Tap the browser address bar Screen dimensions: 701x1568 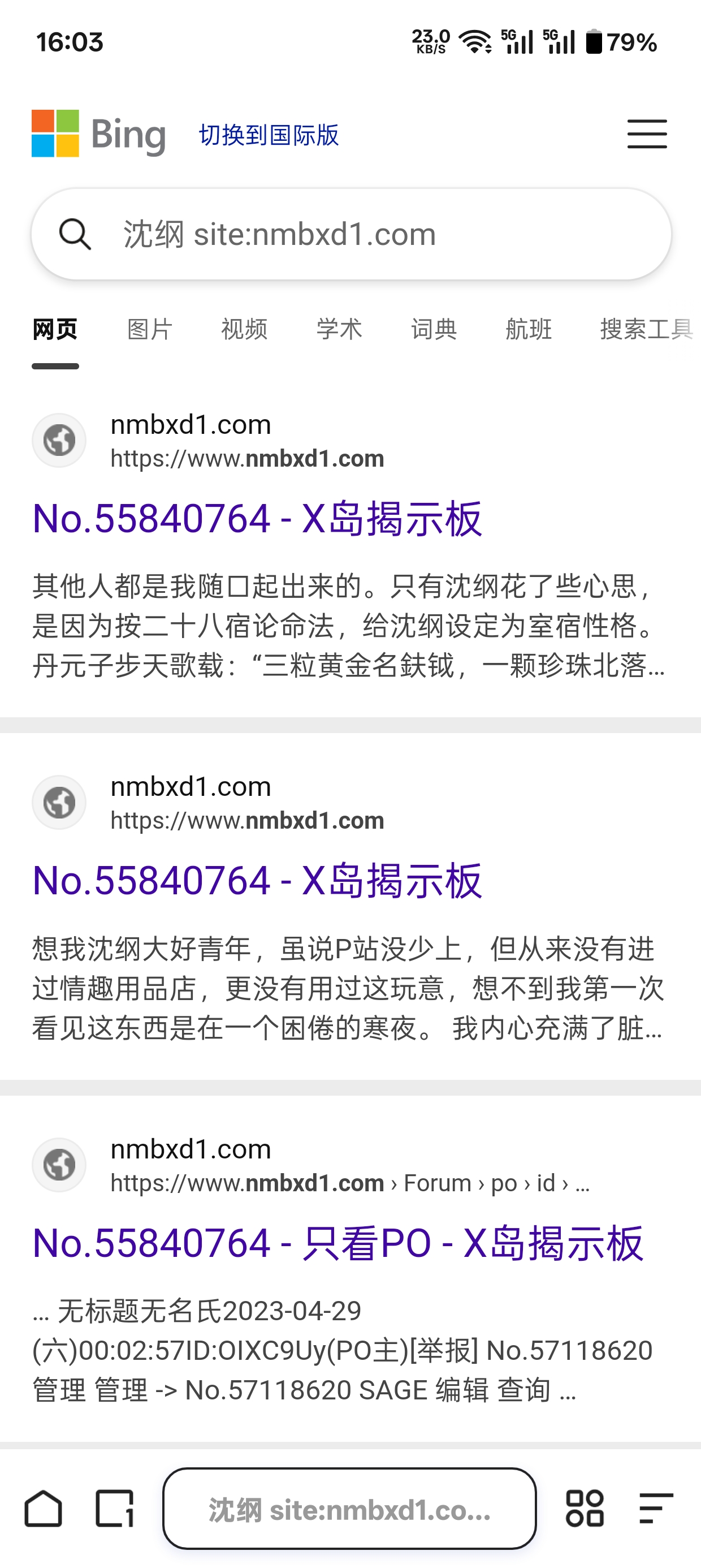(x=349, y=1509)
